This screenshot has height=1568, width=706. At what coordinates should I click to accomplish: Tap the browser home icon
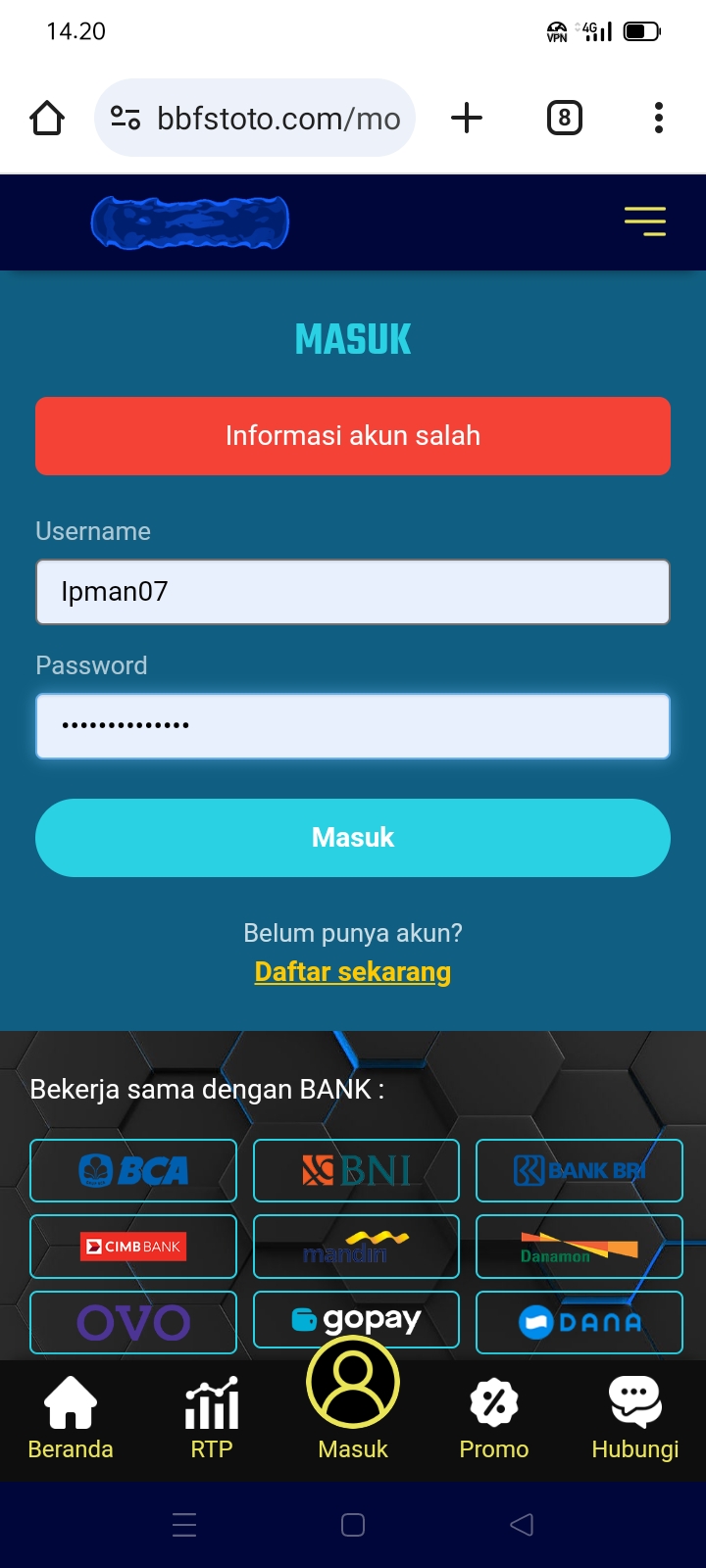[47, 119]
